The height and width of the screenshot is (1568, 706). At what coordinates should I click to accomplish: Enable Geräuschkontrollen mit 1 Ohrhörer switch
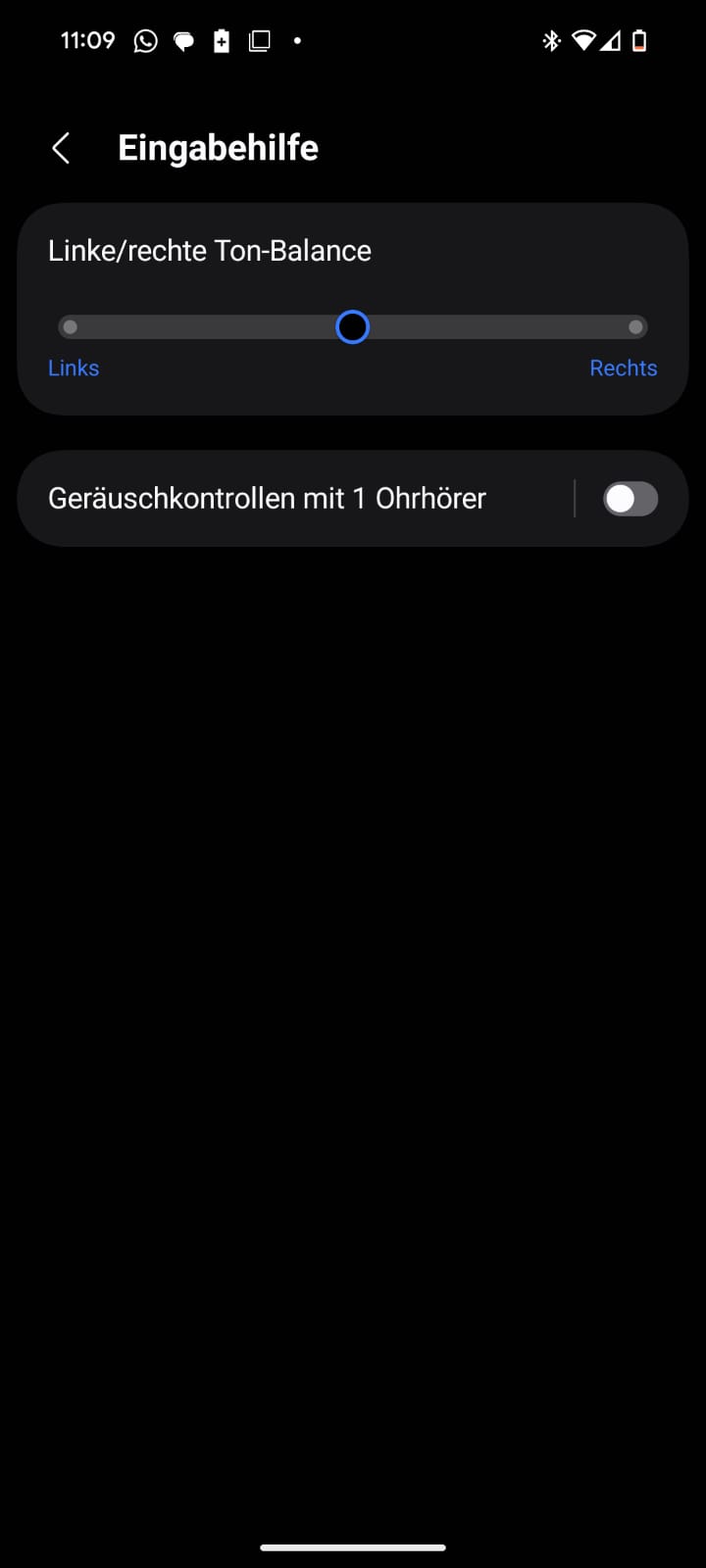click(630, 499)
